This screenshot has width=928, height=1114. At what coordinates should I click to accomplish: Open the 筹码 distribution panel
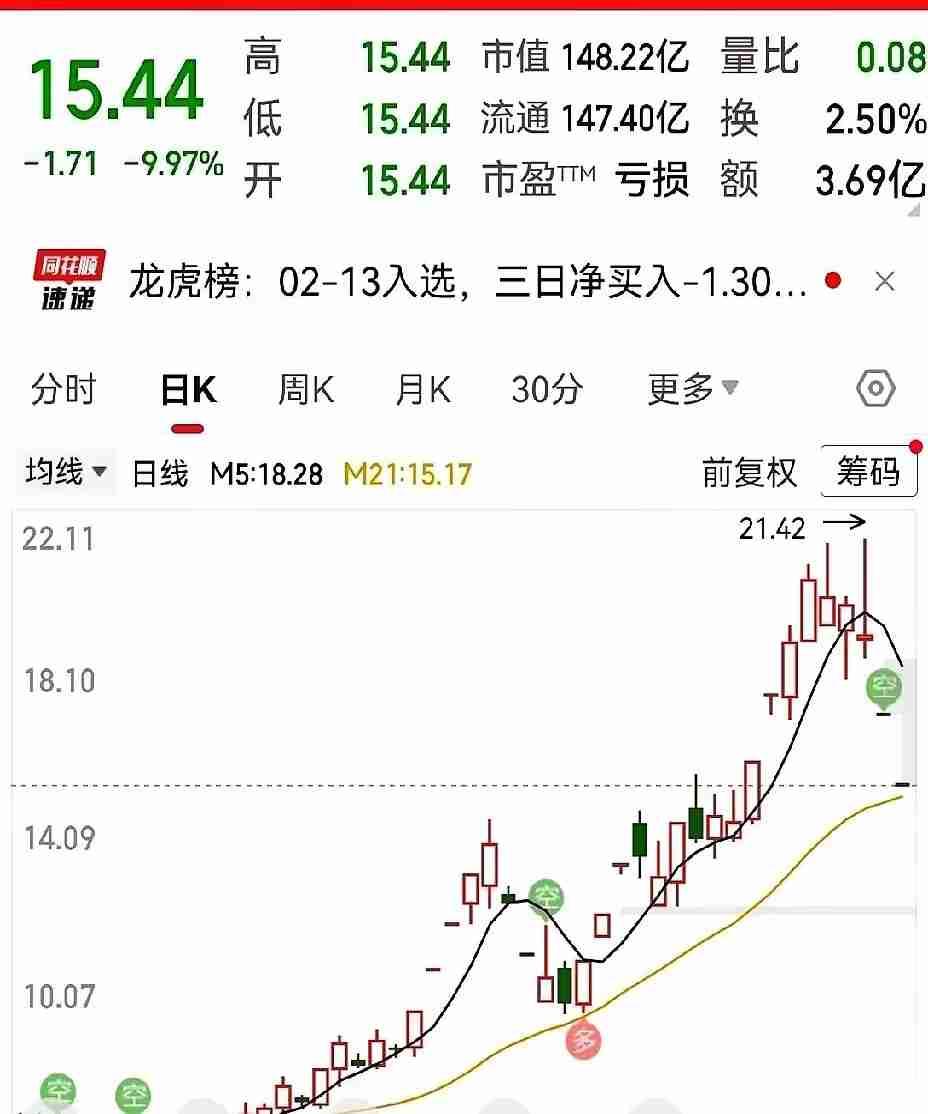868,471
